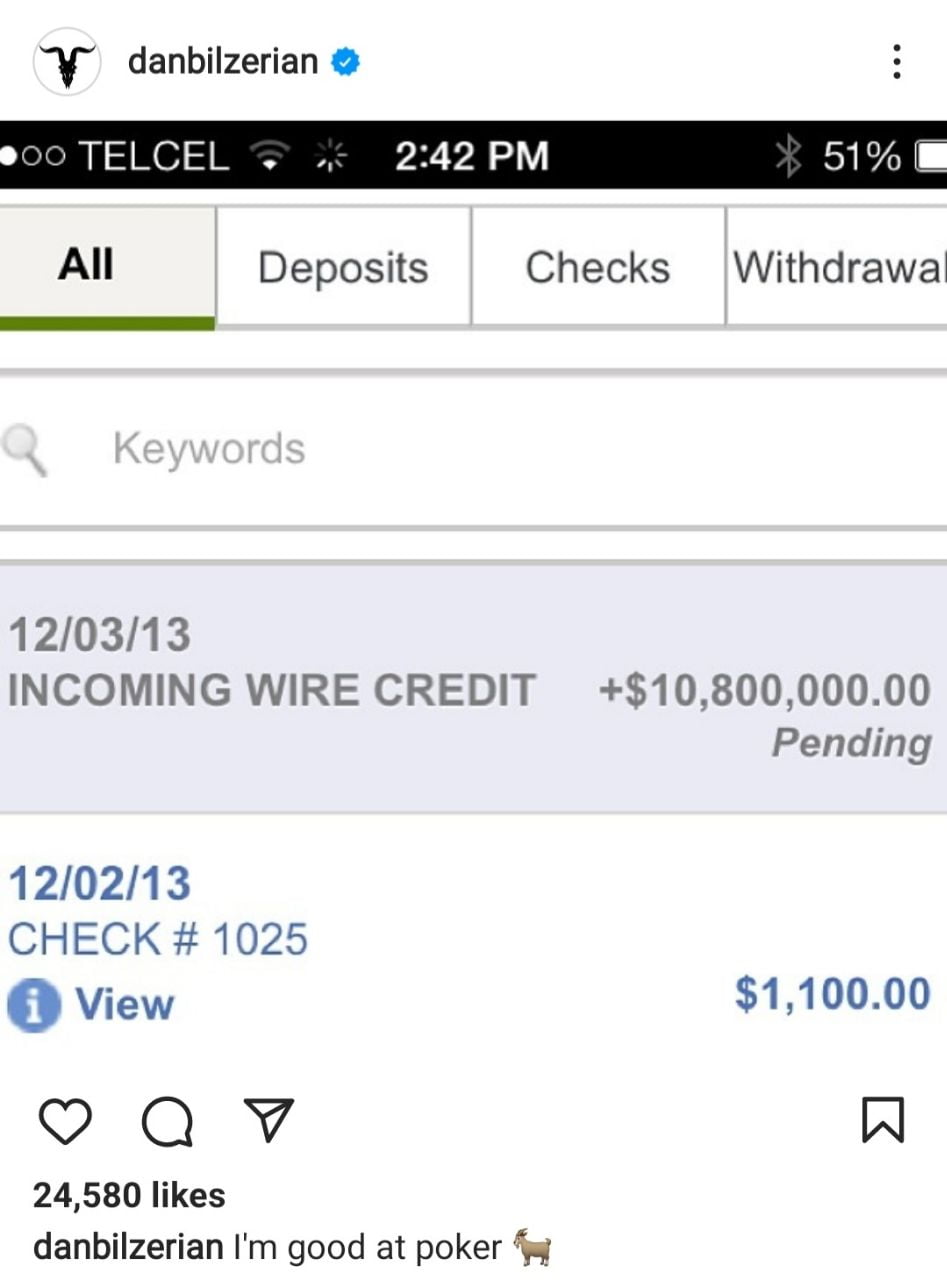Share this post via direct message
This screenshot has width=947, height=1280.
268,1120
